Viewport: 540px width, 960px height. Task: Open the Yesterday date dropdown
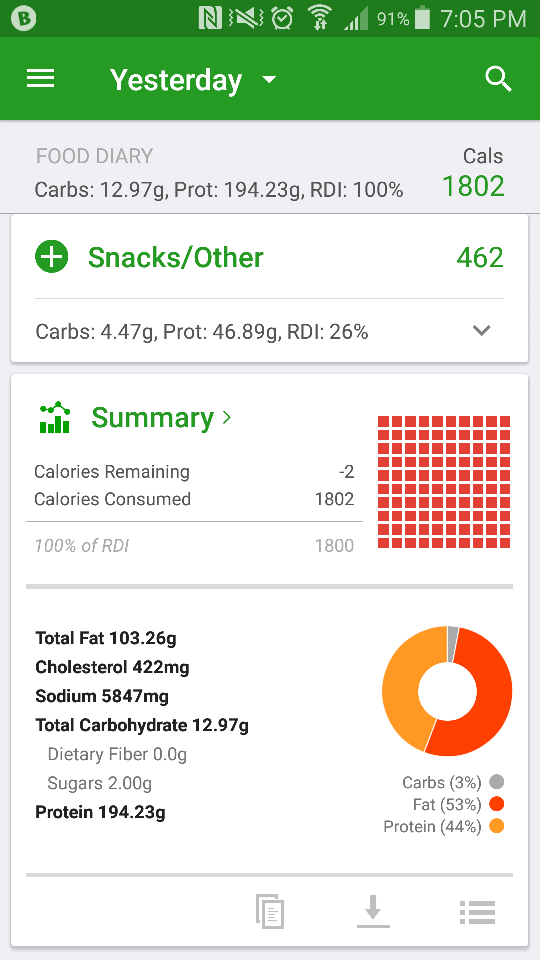tap(193, 80)
